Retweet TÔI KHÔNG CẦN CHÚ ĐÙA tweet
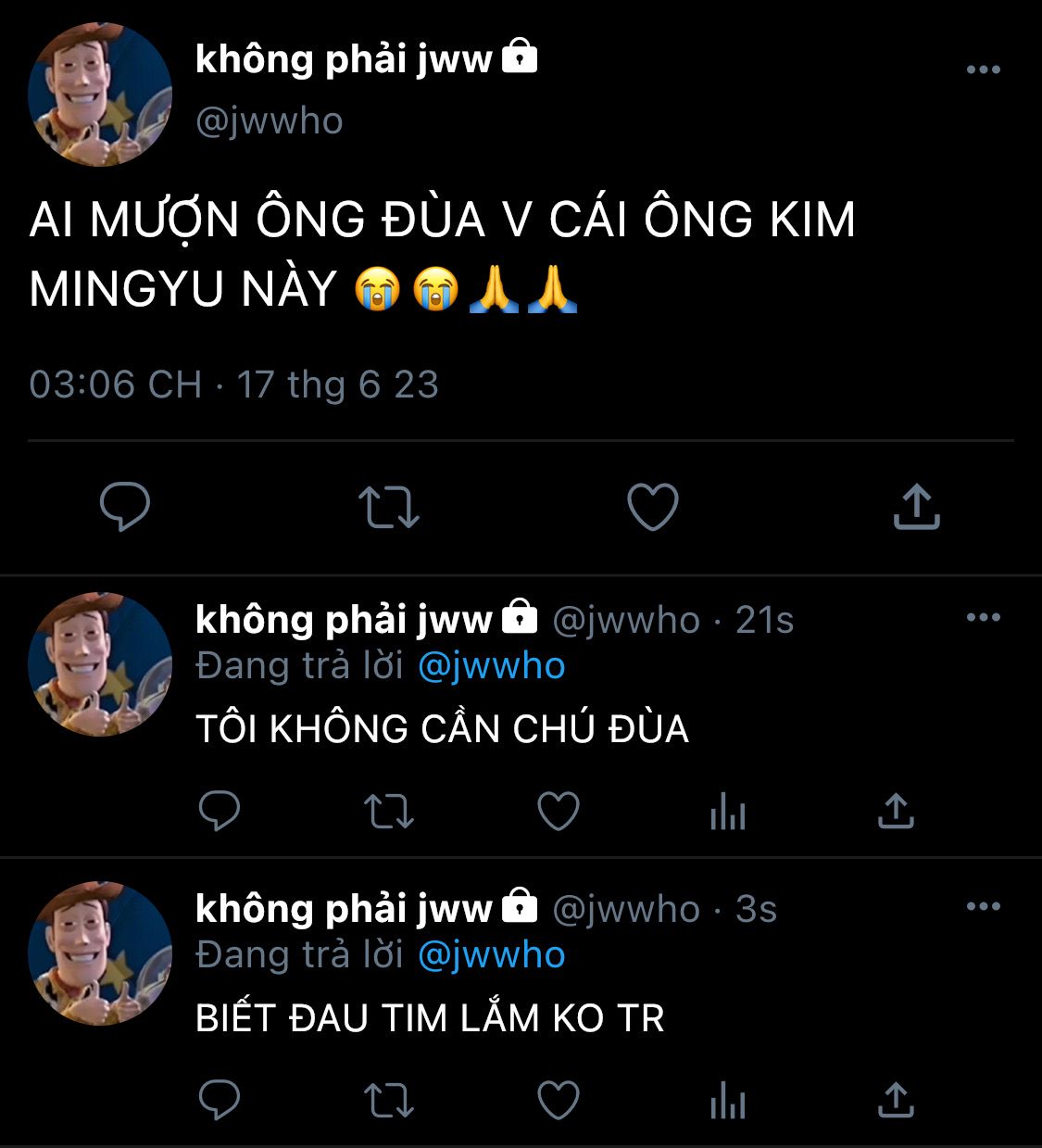This screenshot has width=1042, height=1148. pos(389,812)
